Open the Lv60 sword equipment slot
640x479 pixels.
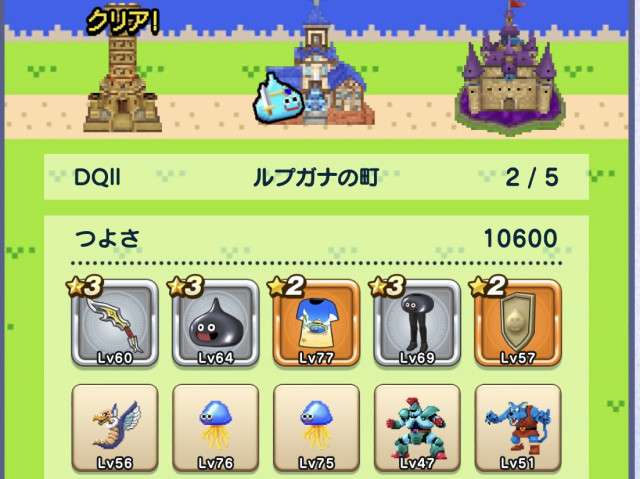point(115,324)
